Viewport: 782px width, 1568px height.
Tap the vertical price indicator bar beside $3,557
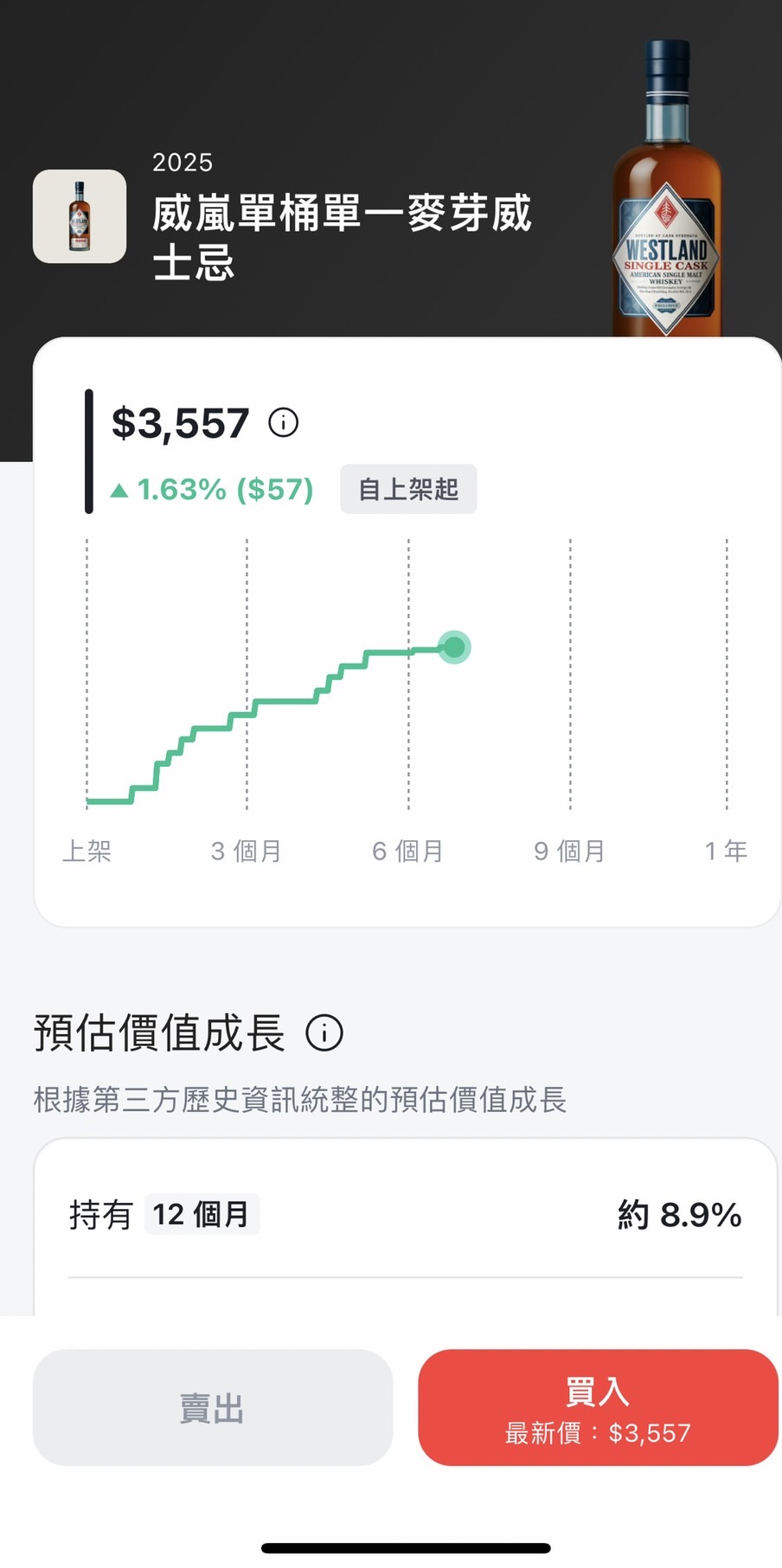click(89, 451)
